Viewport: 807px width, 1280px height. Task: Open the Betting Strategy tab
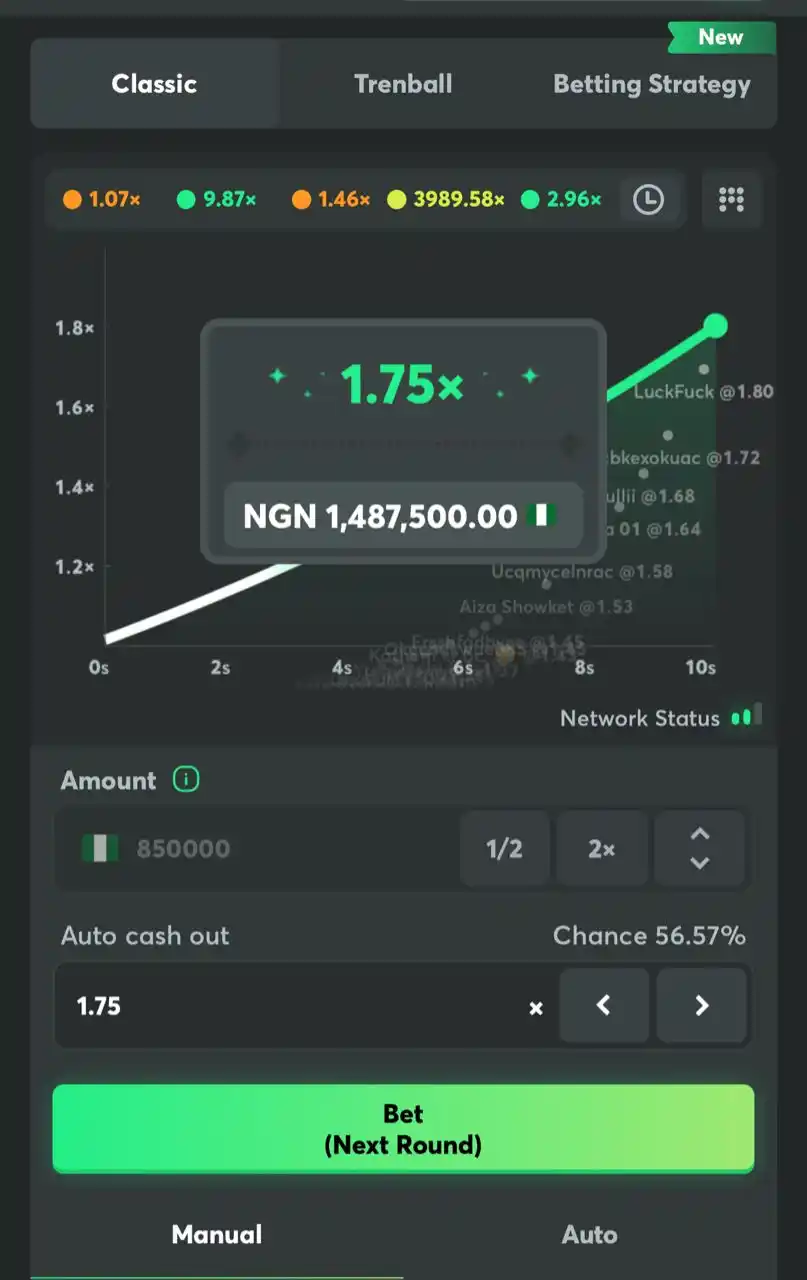pyautogui.click(x=651, y=84)
